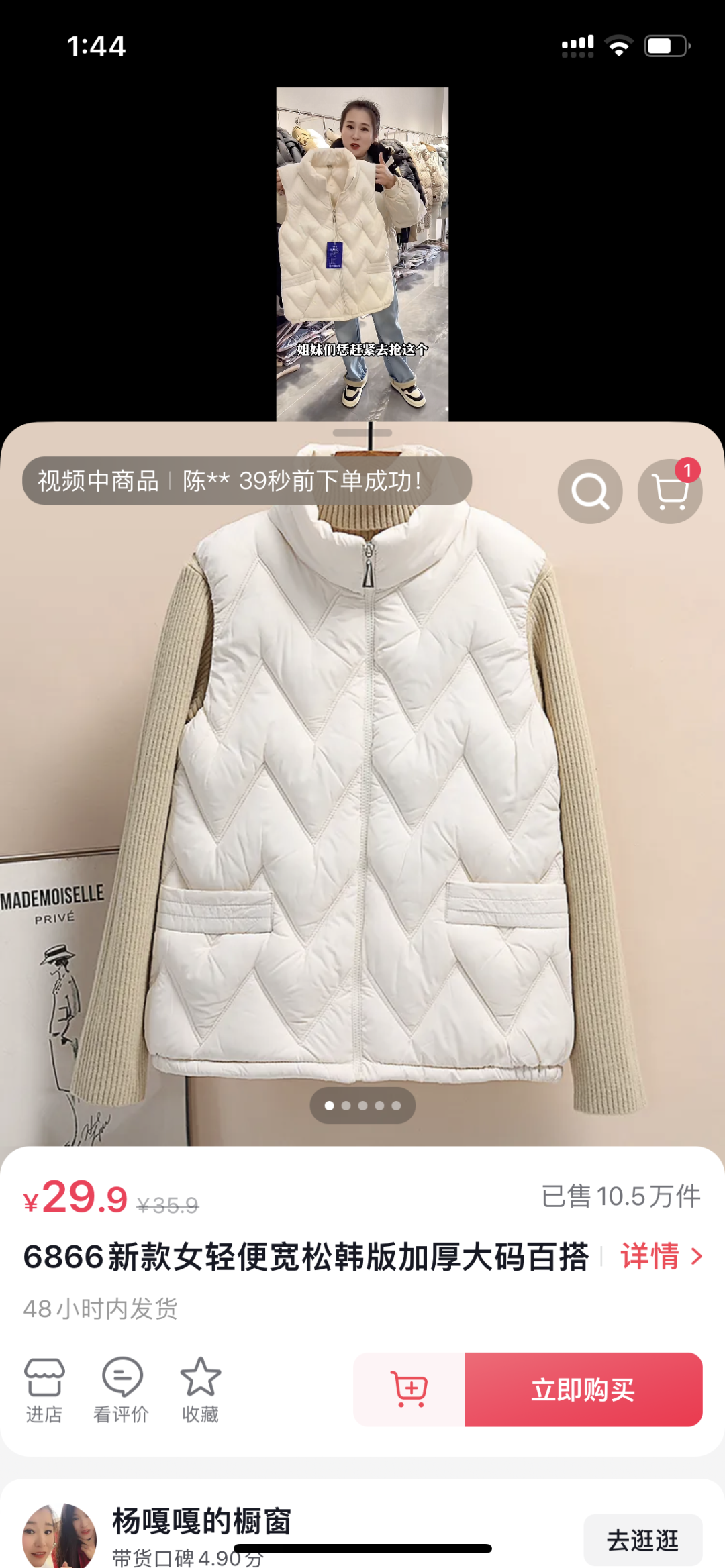
Task: Open 去逛逛 for 杨嘎嘎的橱窗
Action: pyautogui.click(x=642, y=1539)
